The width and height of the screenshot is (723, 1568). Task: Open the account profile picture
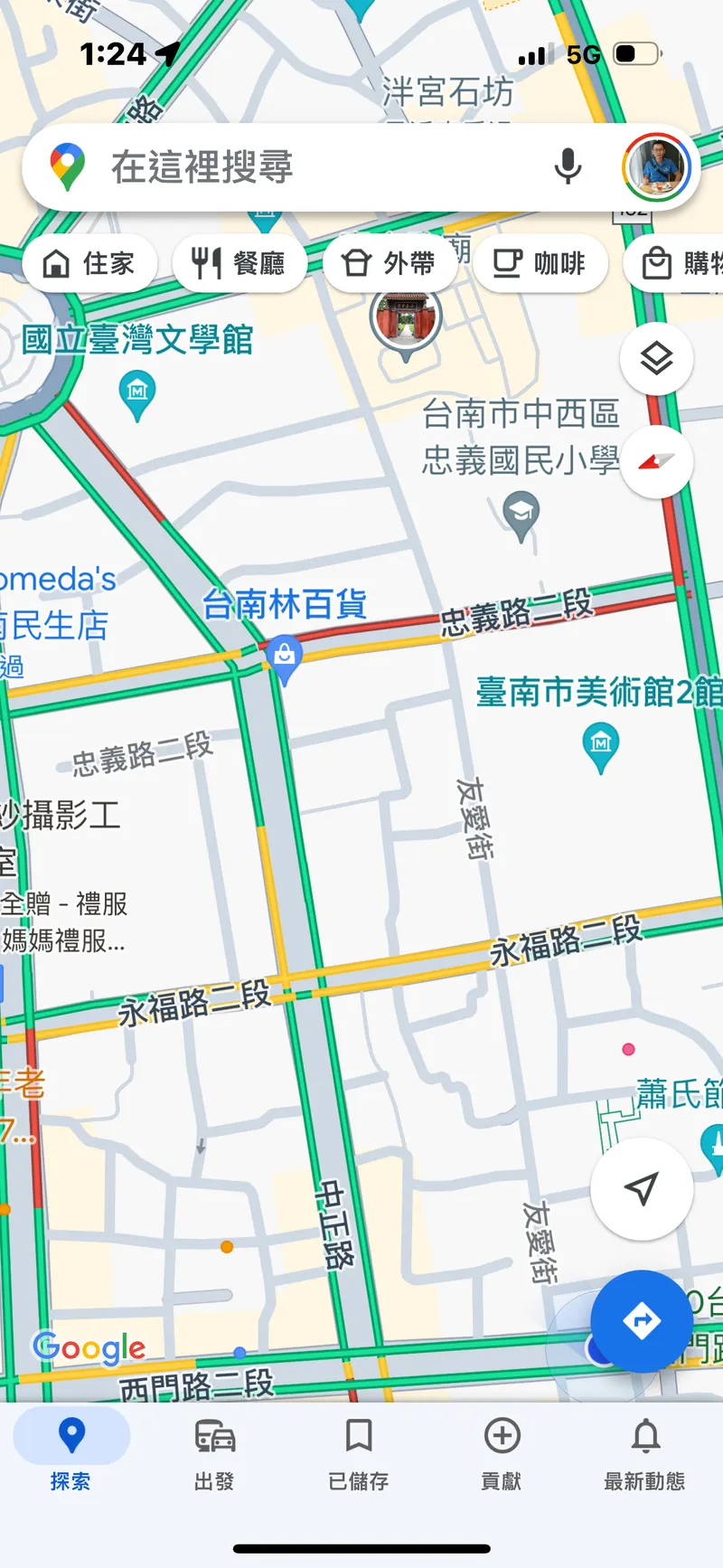point(657,167)
